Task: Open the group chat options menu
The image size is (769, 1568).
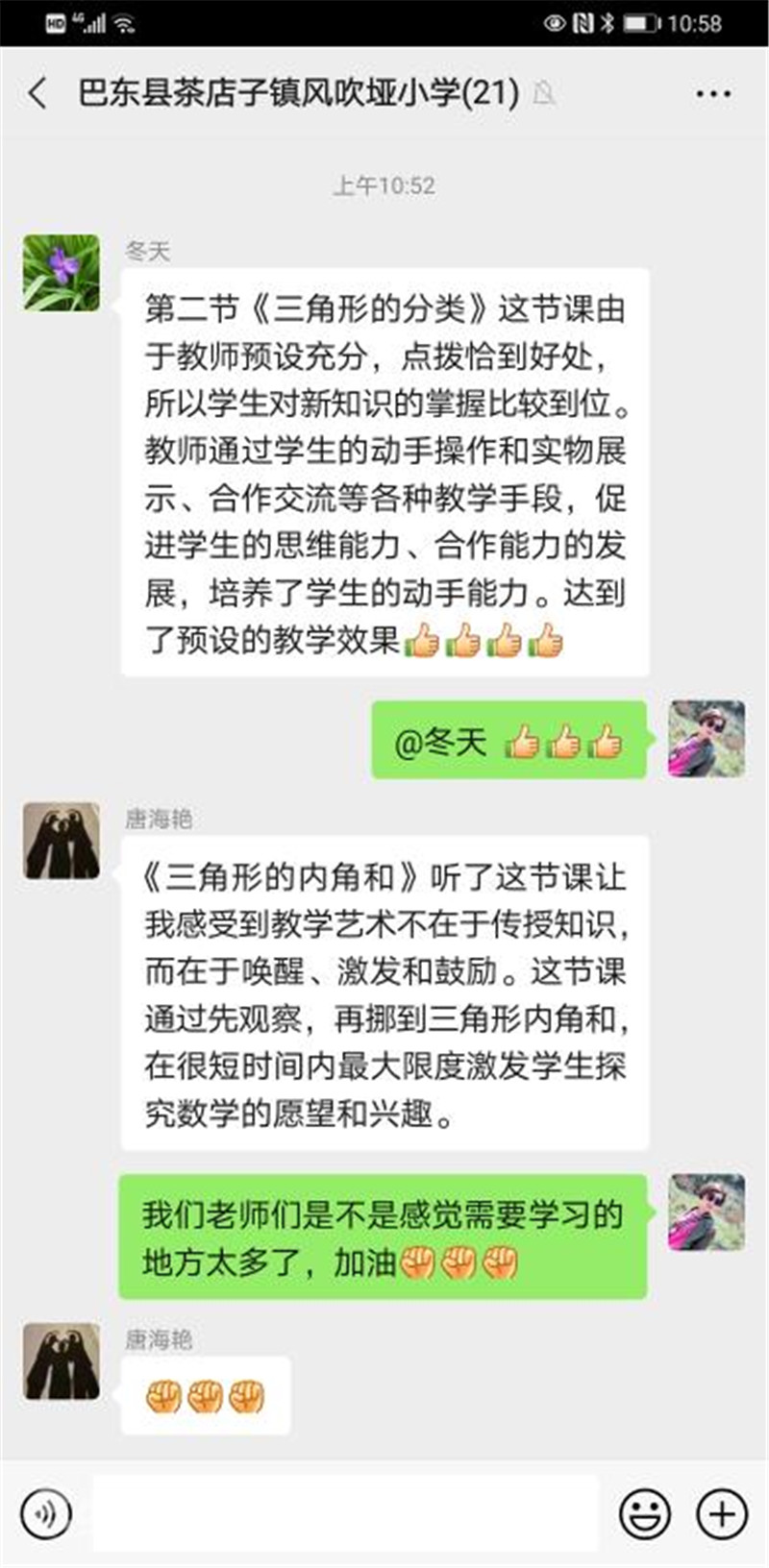Action: 712,94
